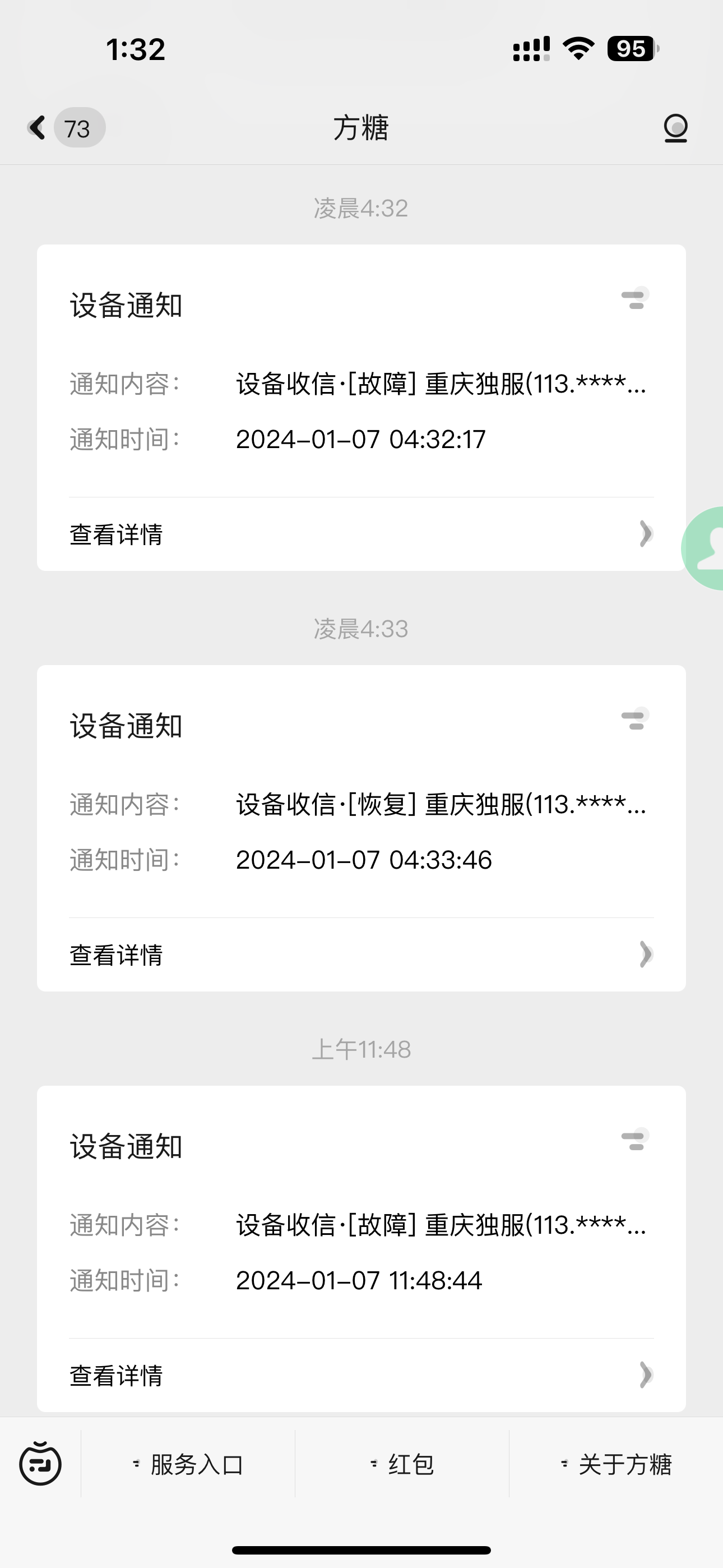Open the 红包 menu

point(402,1464)
